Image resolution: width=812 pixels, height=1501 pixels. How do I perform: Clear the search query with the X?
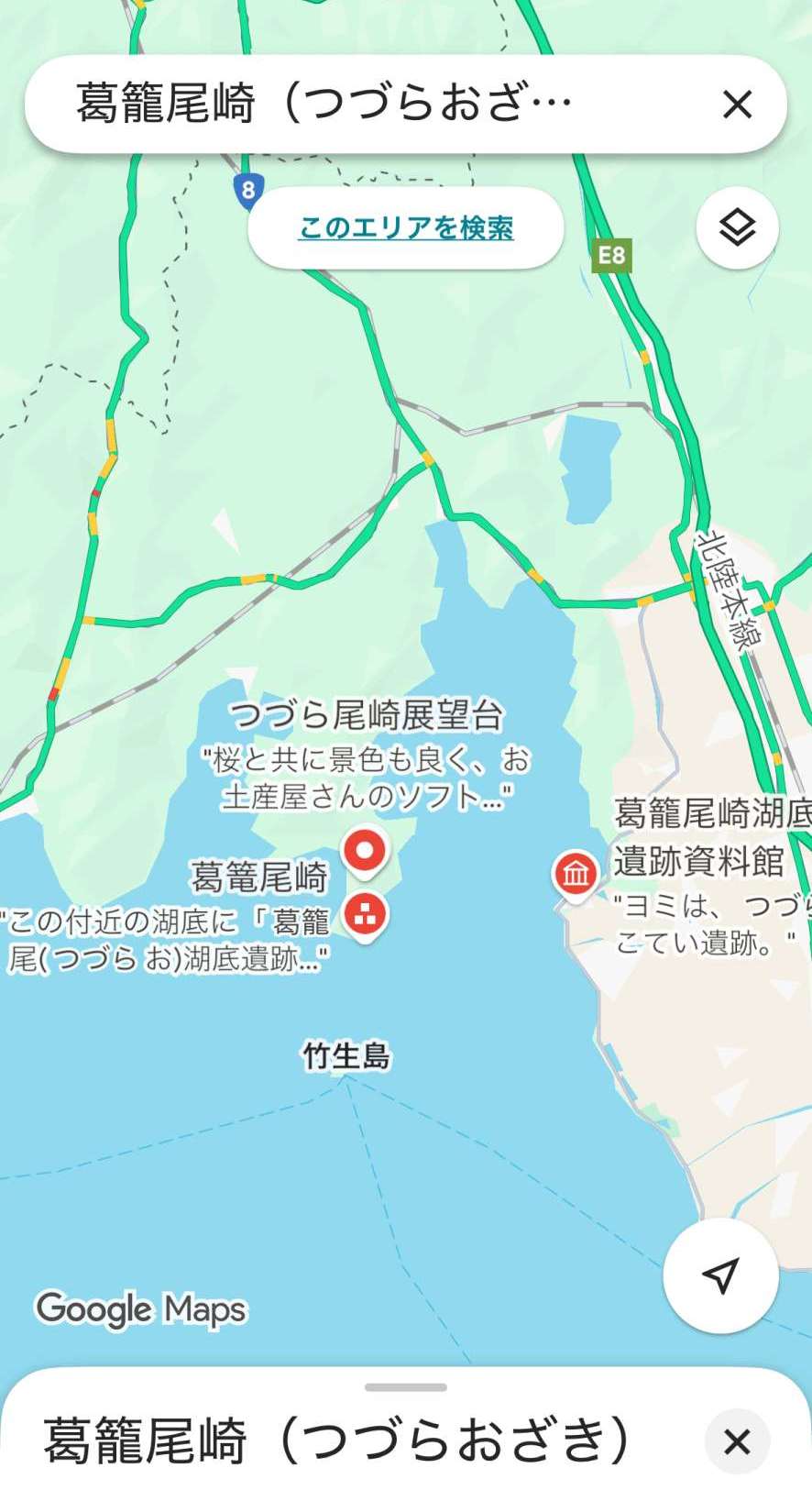[737, 105]
